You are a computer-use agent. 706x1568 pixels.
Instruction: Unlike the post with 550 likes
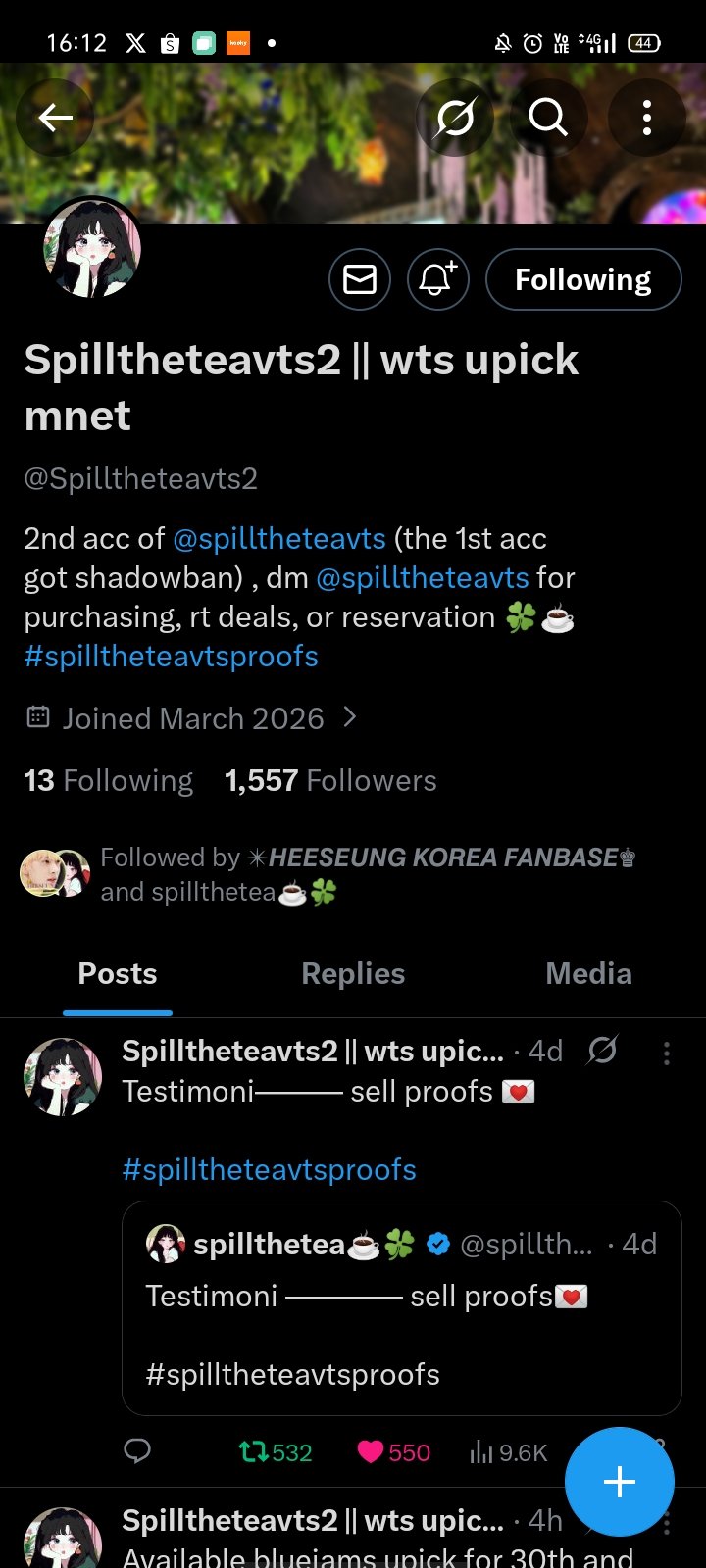point(393,1452)
